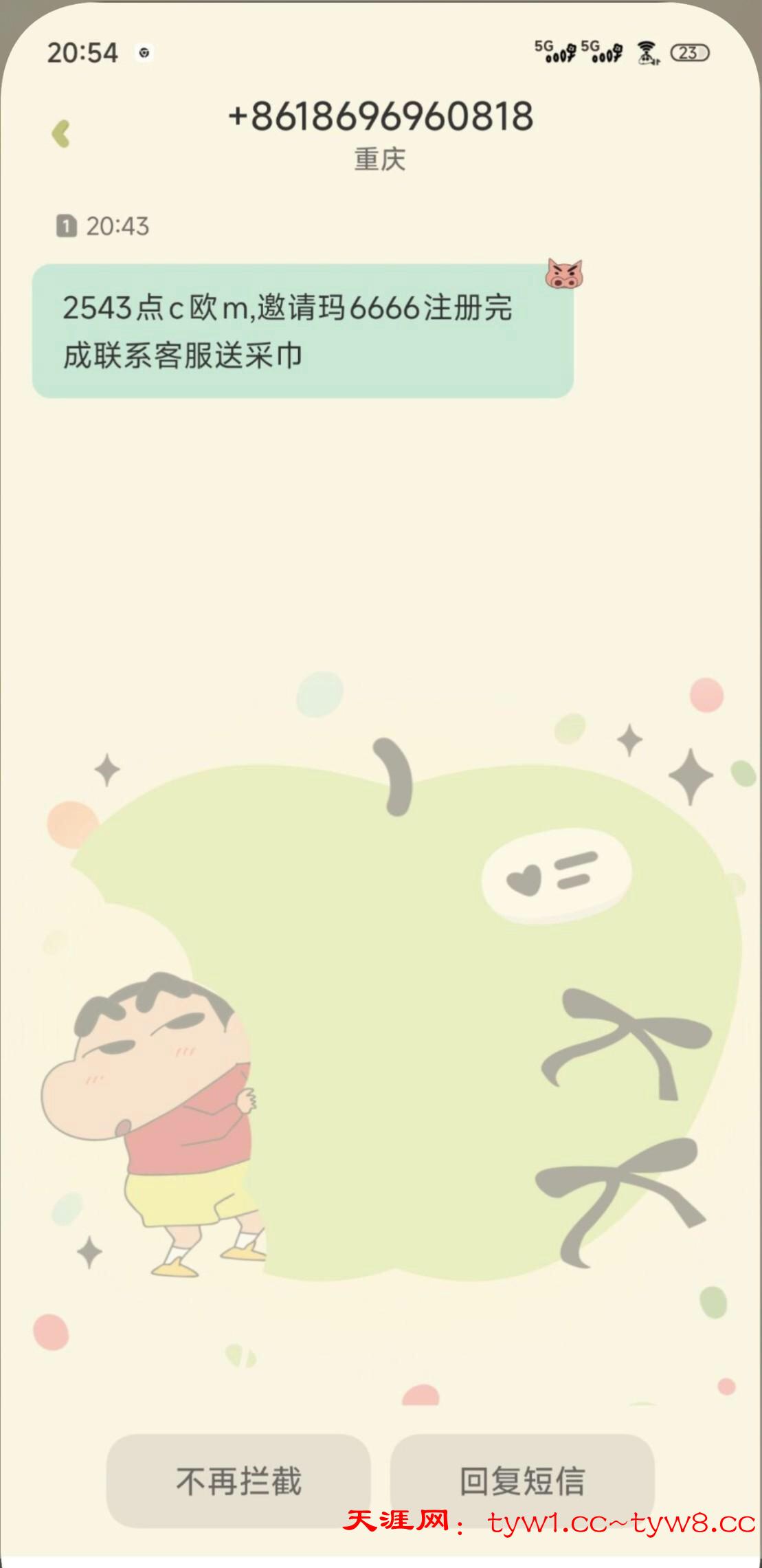Tap the 不再拦截 button

(238, 1480)
